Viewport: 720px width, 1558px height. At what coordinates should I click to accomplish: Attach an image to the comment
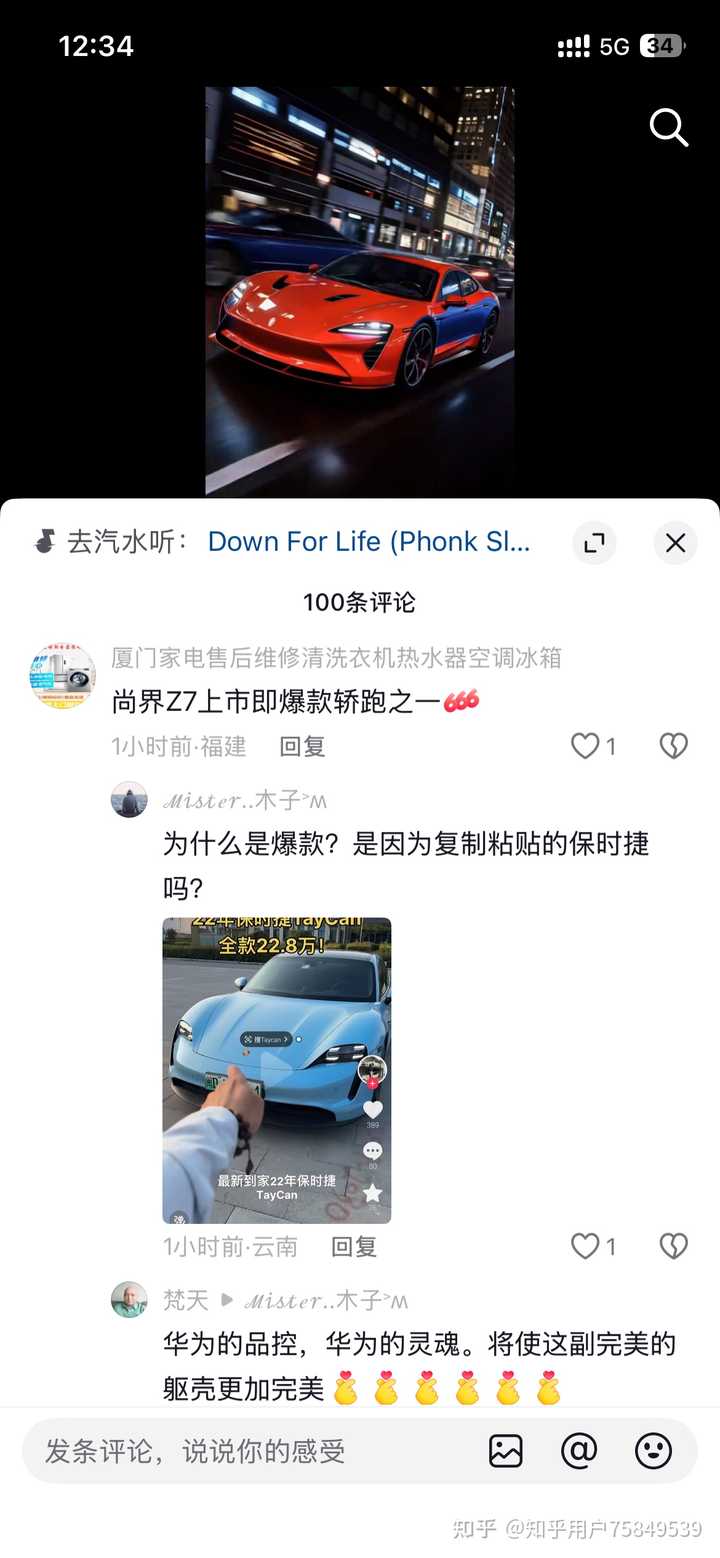coord(506,1451)
